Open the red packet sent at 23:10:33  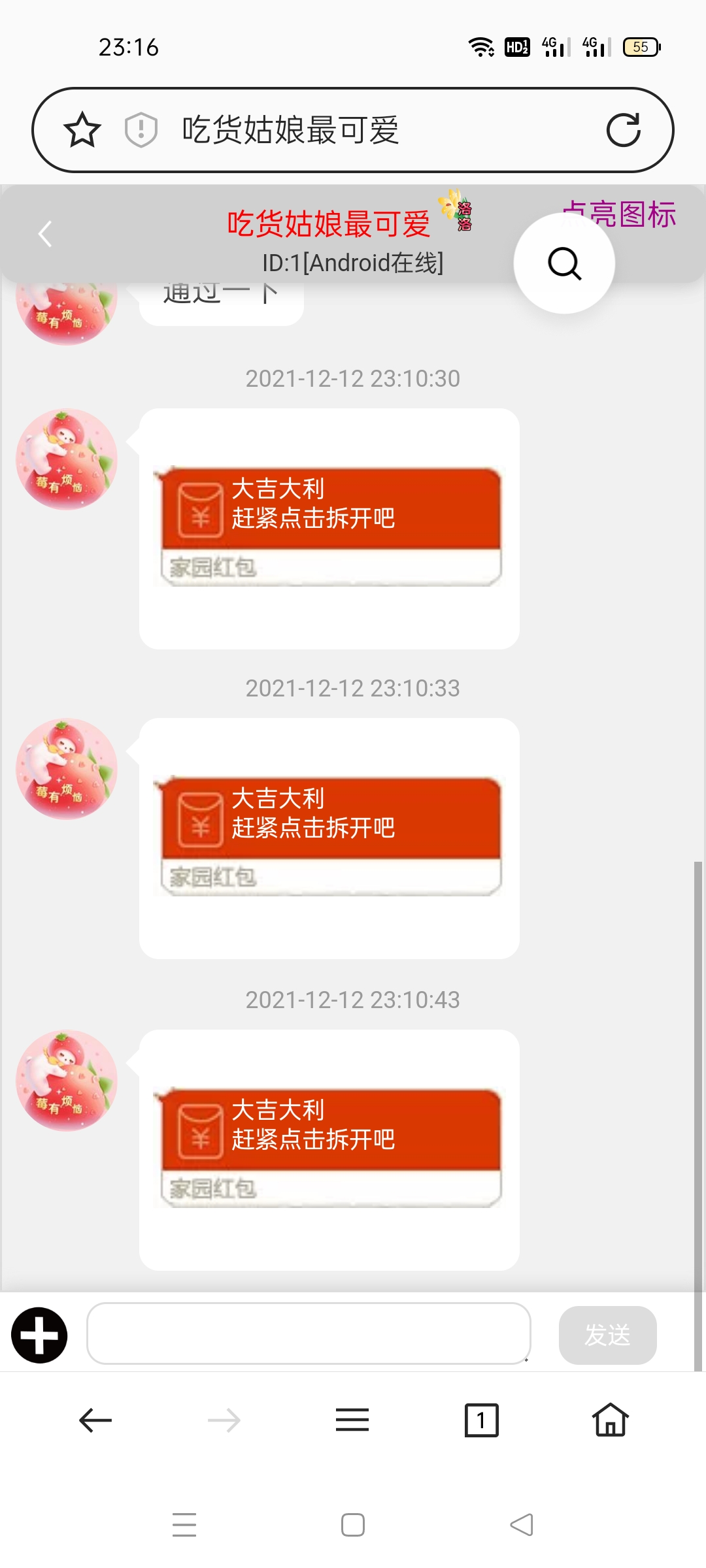[x=330, y=836]
